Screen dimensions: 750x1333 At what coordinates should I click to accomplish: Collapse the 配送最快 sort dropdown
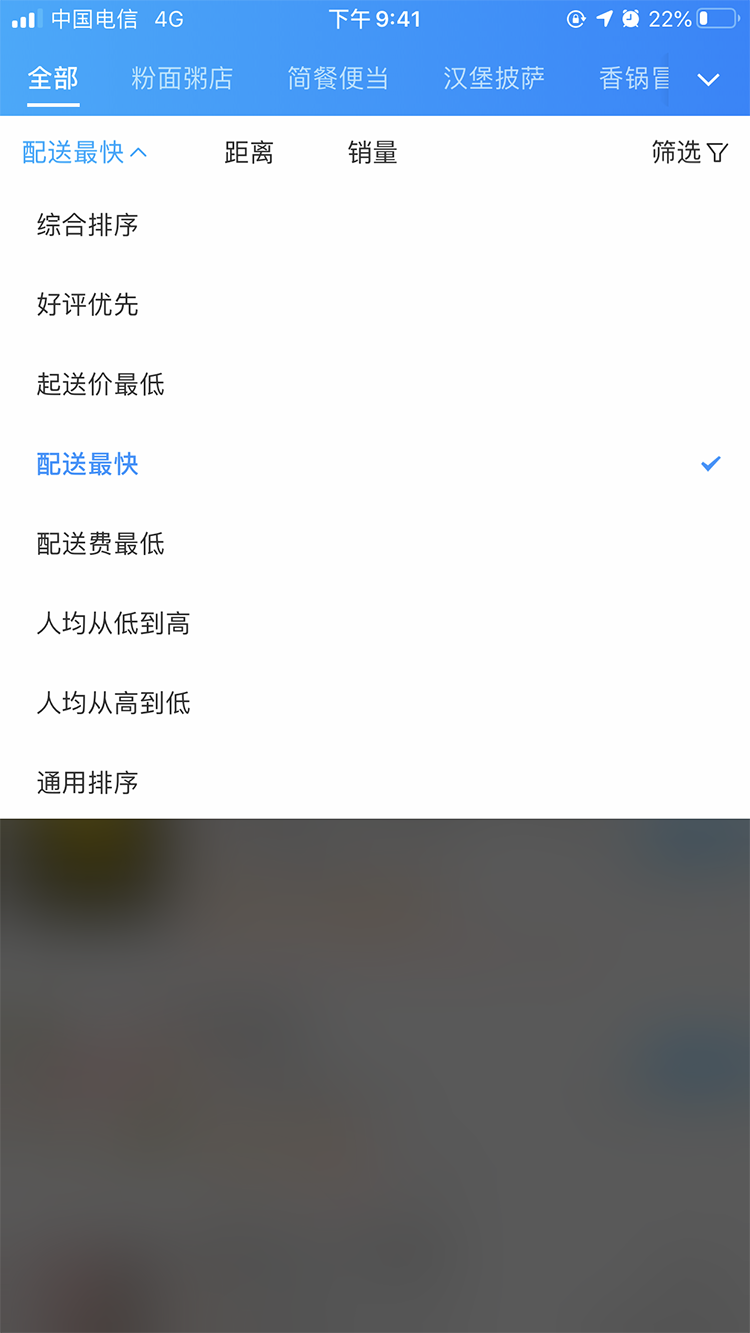point(85,152)
